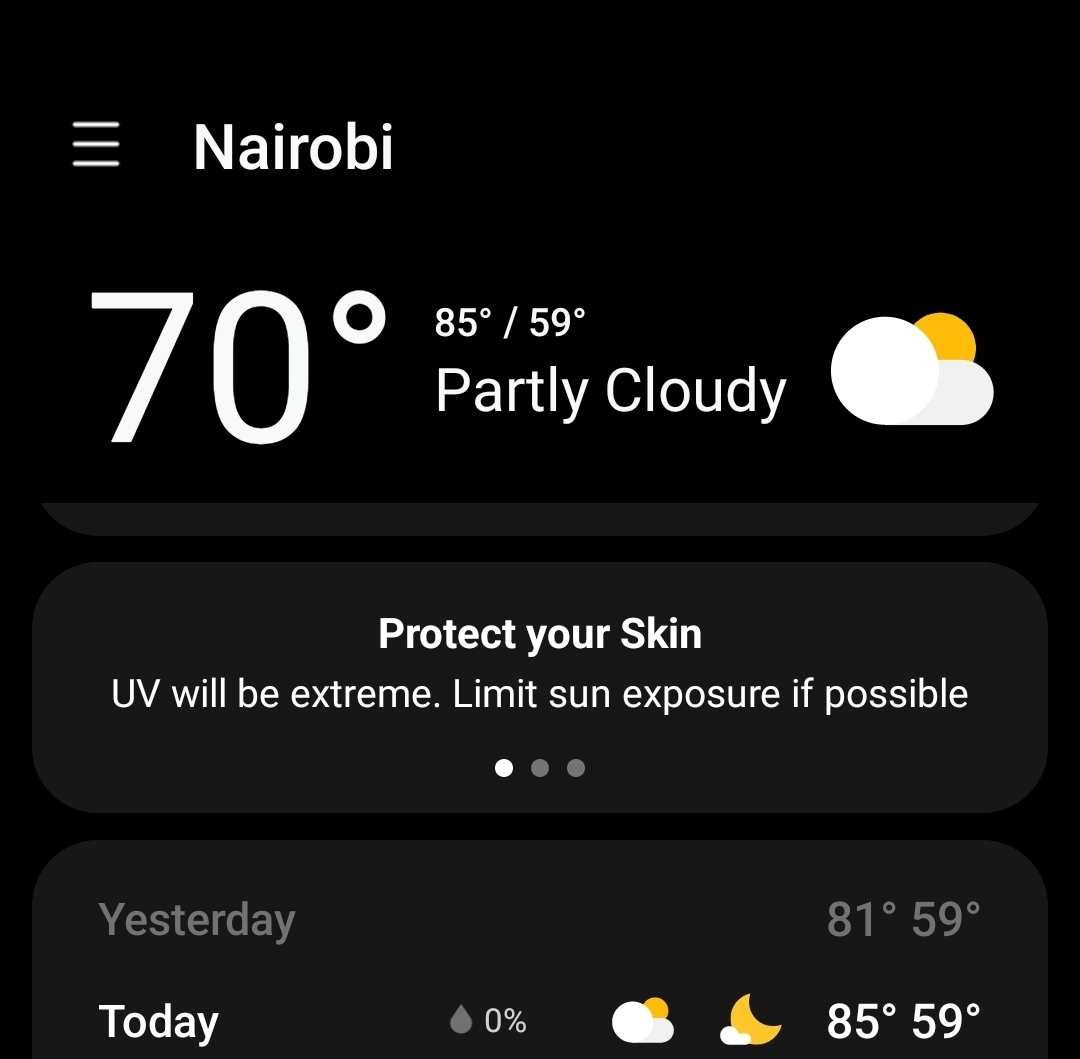Viewport: 1080px width, 1059px height.
Task: Open the hamburger drawer menu
Action: pos(96,145)
